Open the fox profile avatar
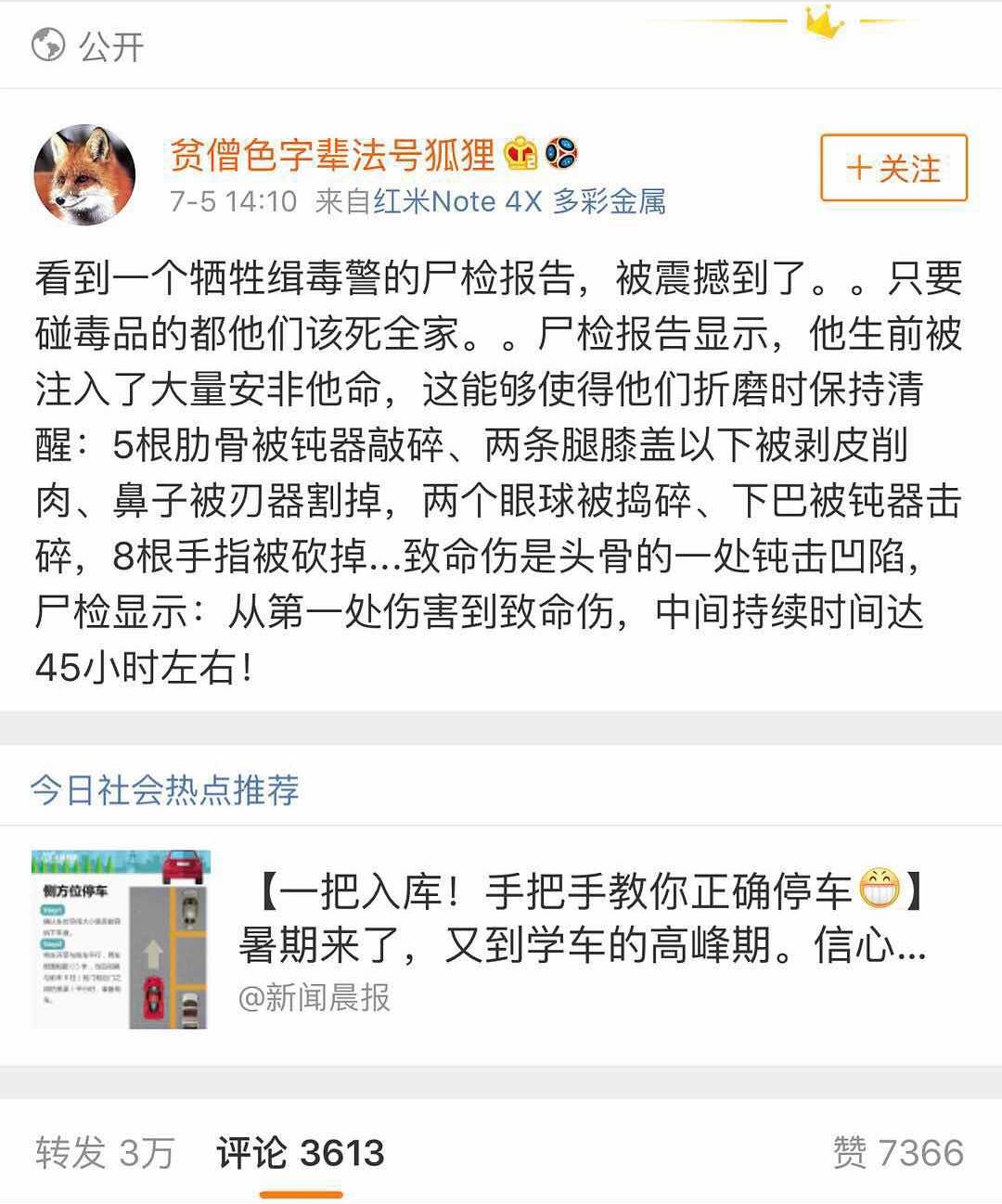Viewport: 1002px width, 1204px height. coord(84,174)
